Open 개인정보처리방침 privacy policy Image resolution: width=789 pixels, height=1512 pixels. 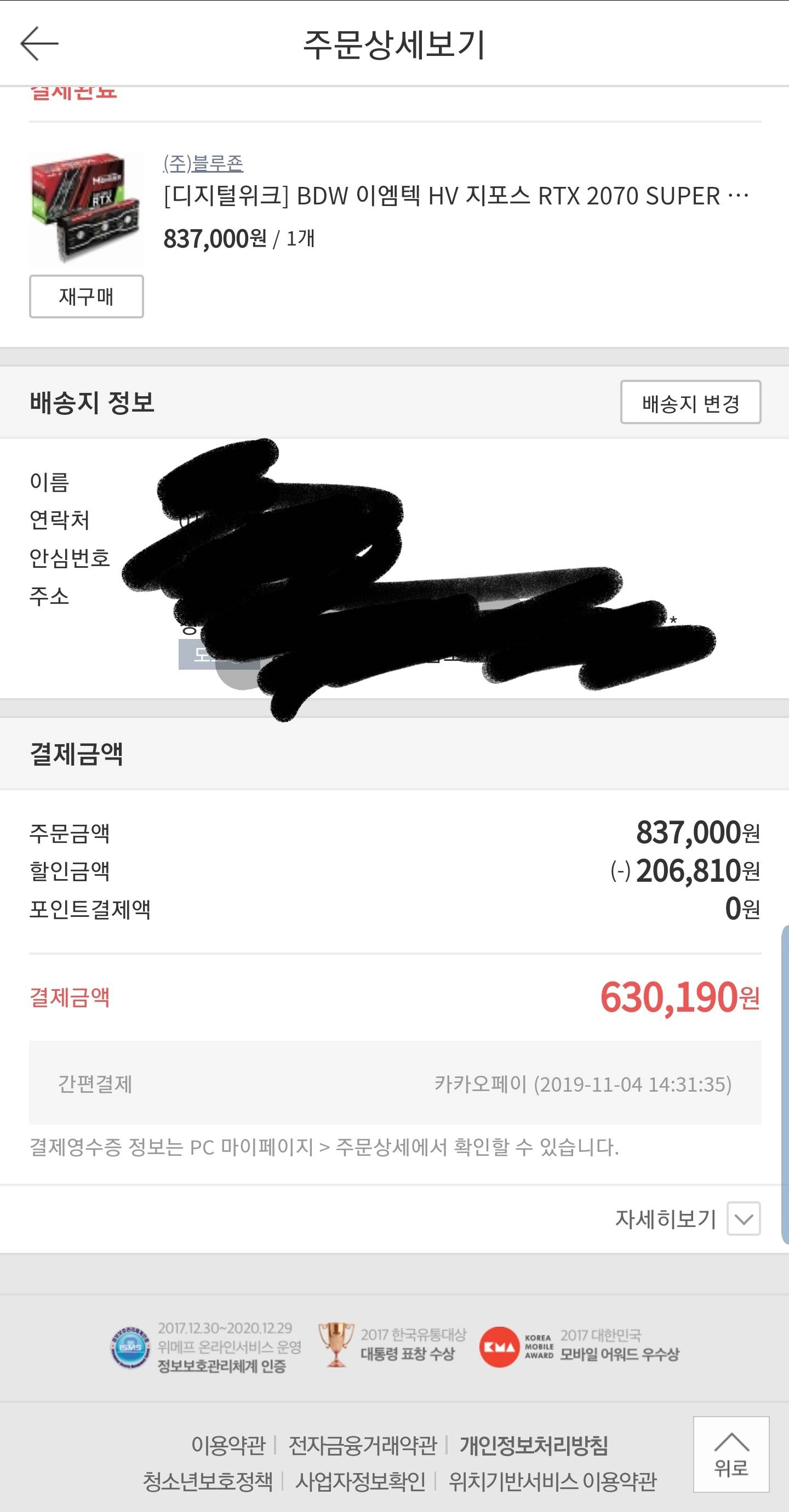tap(534, 1445)
